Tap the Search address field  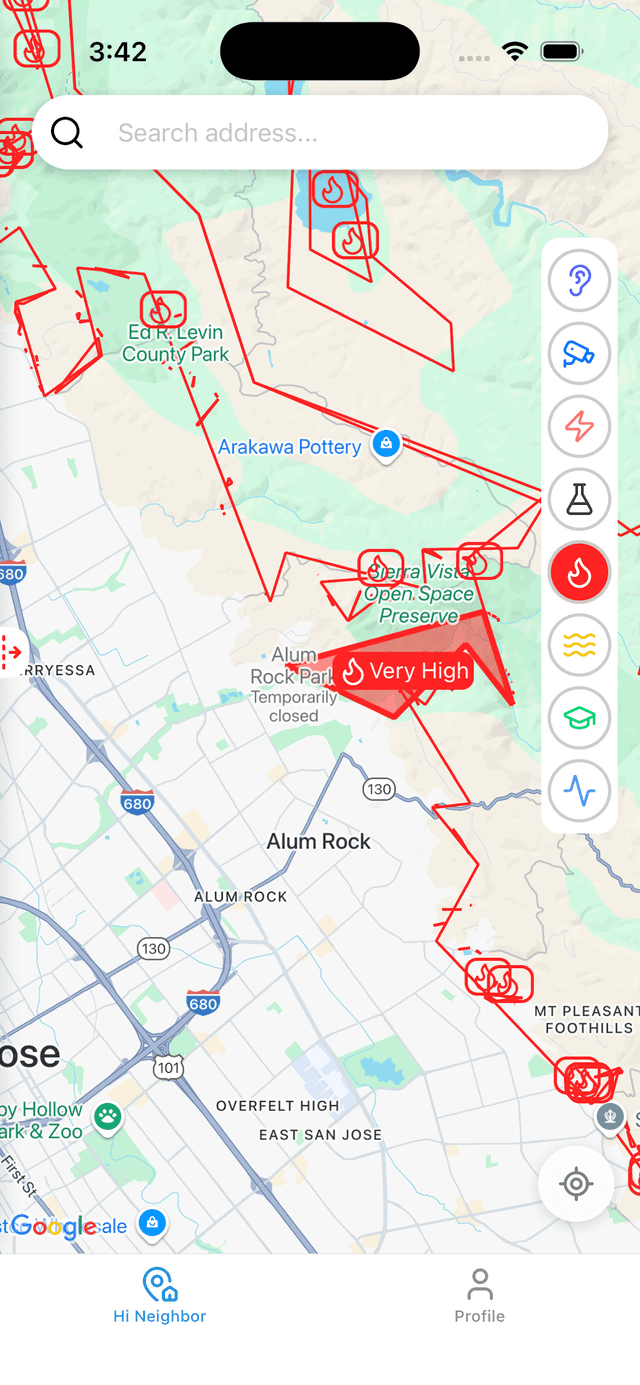340,133
